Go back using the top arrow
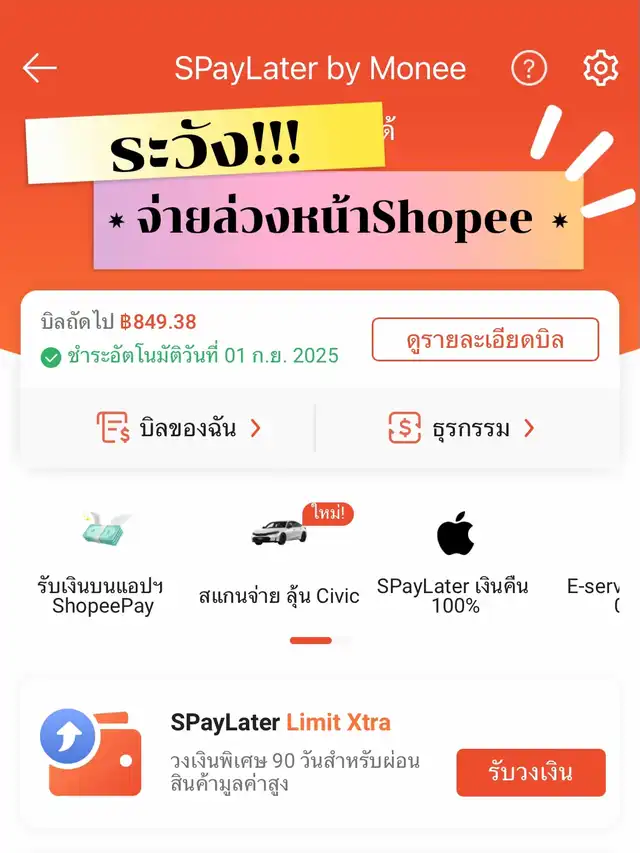Image resolution: width=640 pixels, height=853 pixels. (x=40, y=68)
